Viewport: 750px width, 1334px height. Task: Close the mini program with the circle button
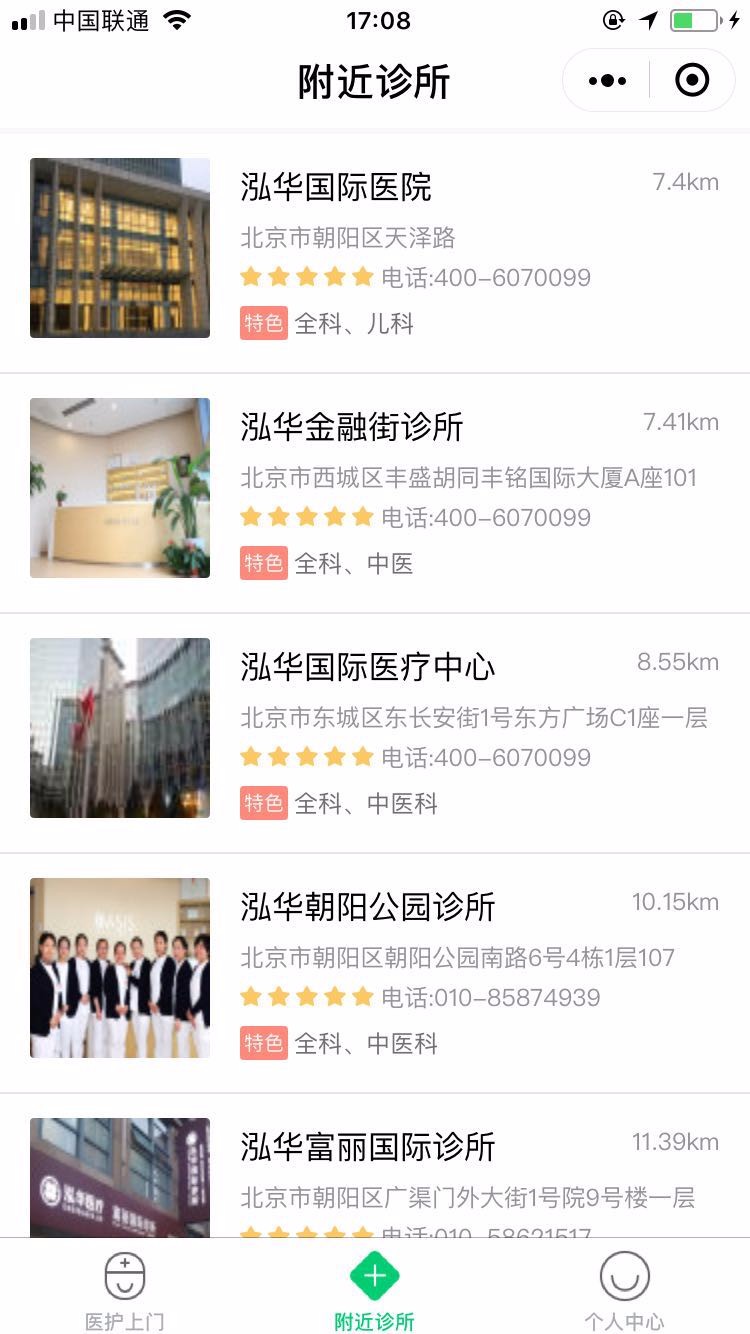[x=692, y=80]
